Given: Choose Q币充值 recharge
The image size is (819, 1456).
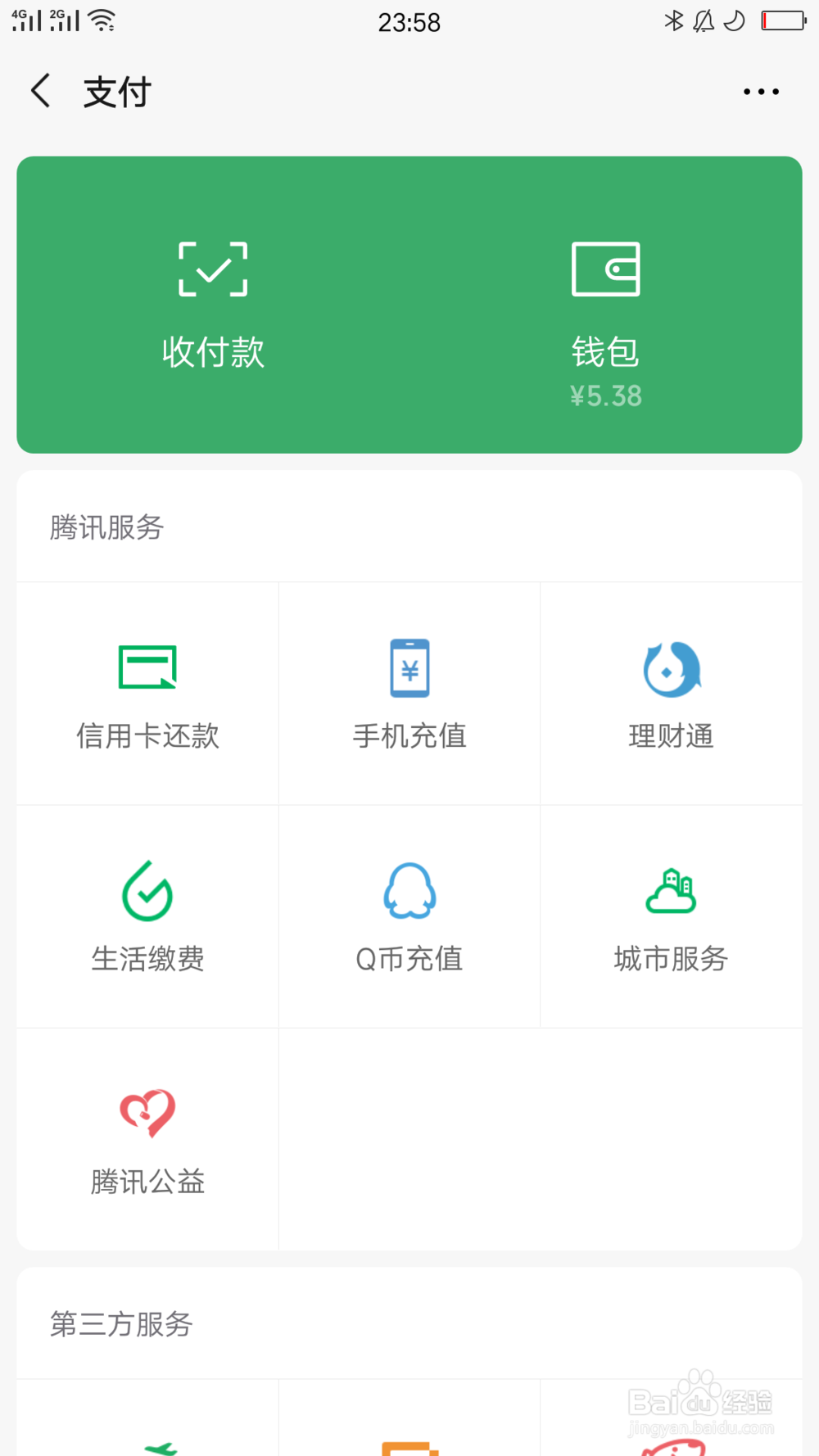Looking at the screenshot, I should tap(409, 916).
